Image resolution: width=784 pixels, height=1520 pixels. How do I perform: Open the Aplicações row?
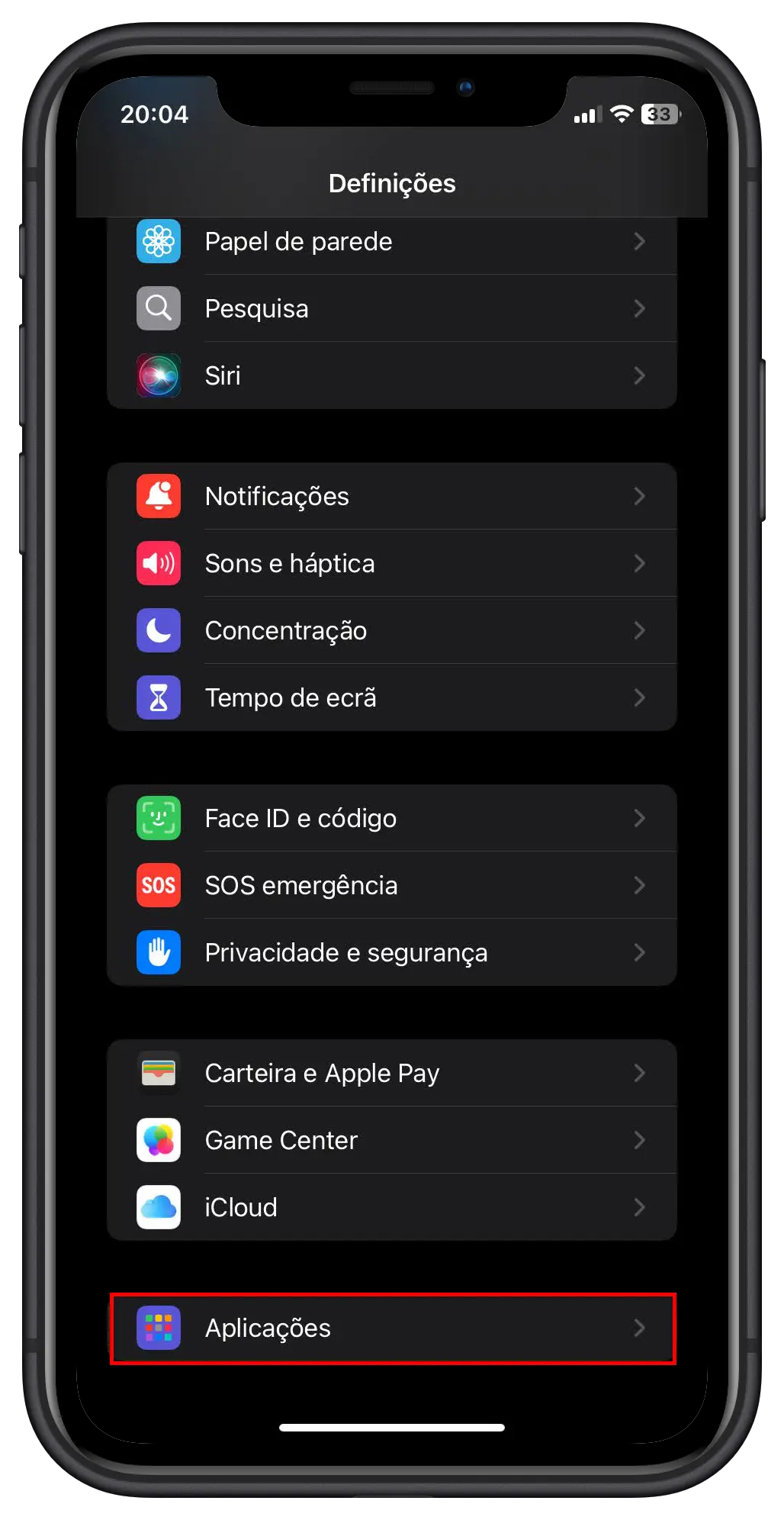tap(391, 1328)
